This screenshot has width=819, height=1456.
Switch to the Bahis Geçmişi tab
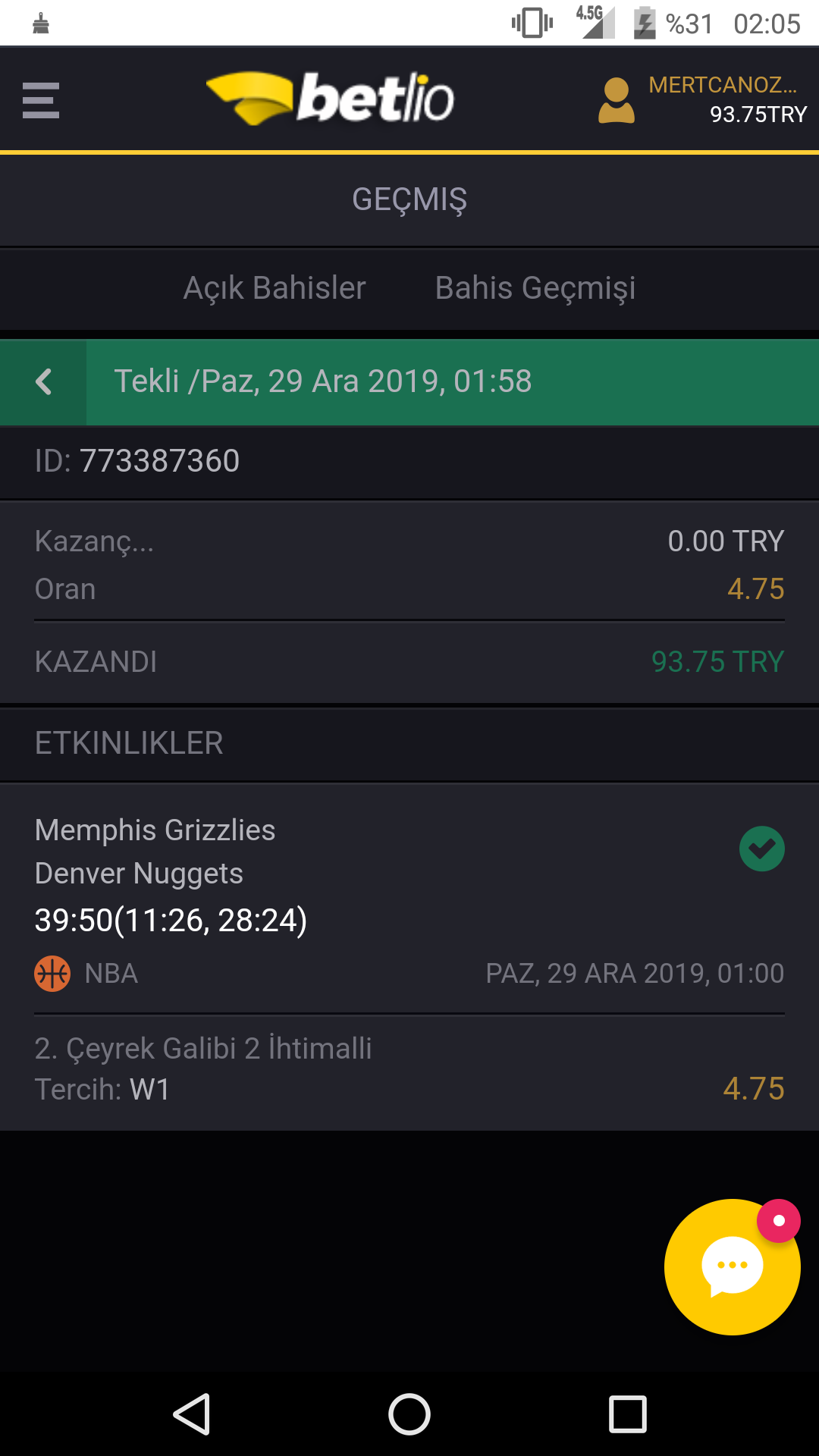pyautogui.click(x=535, y=288)
